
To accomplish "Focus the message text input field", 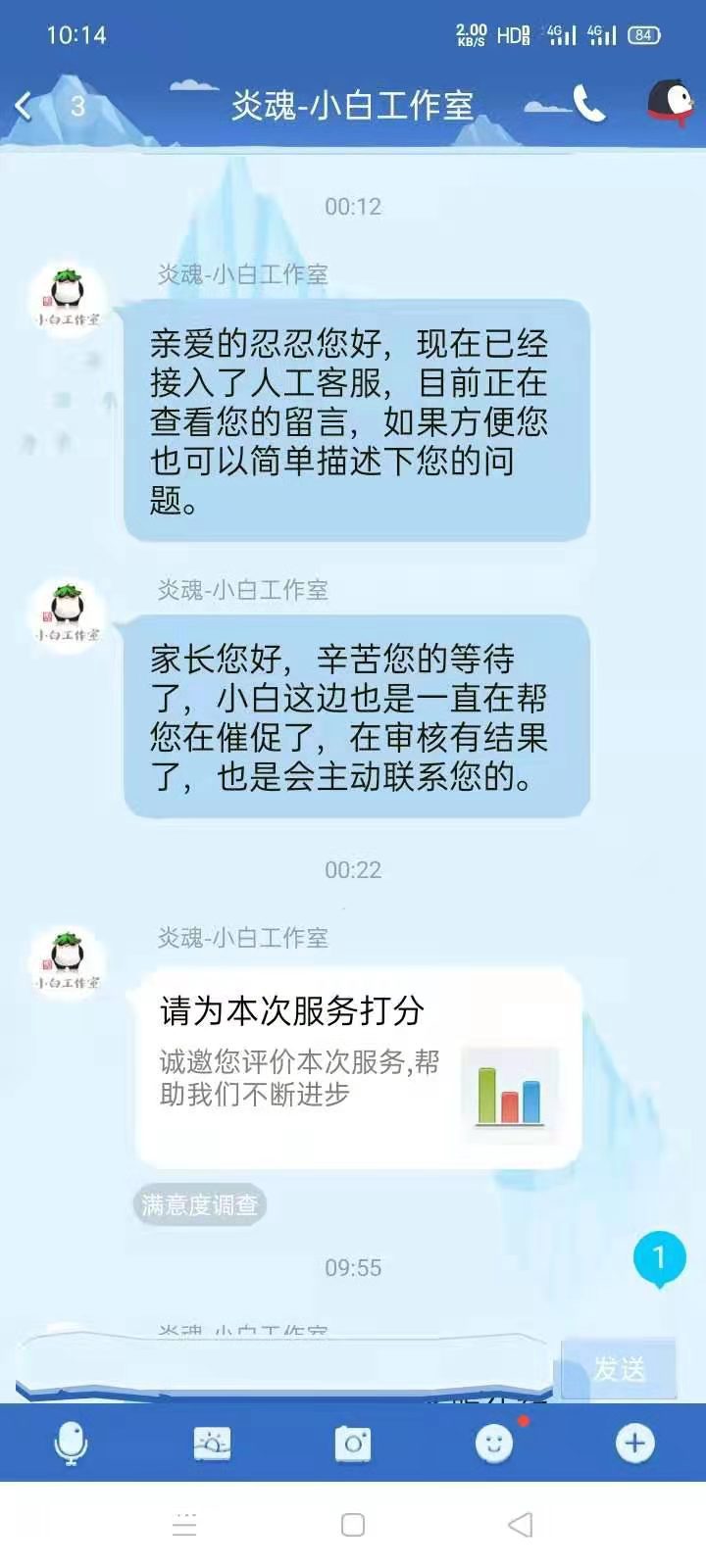I will (x=284, y=1366).
